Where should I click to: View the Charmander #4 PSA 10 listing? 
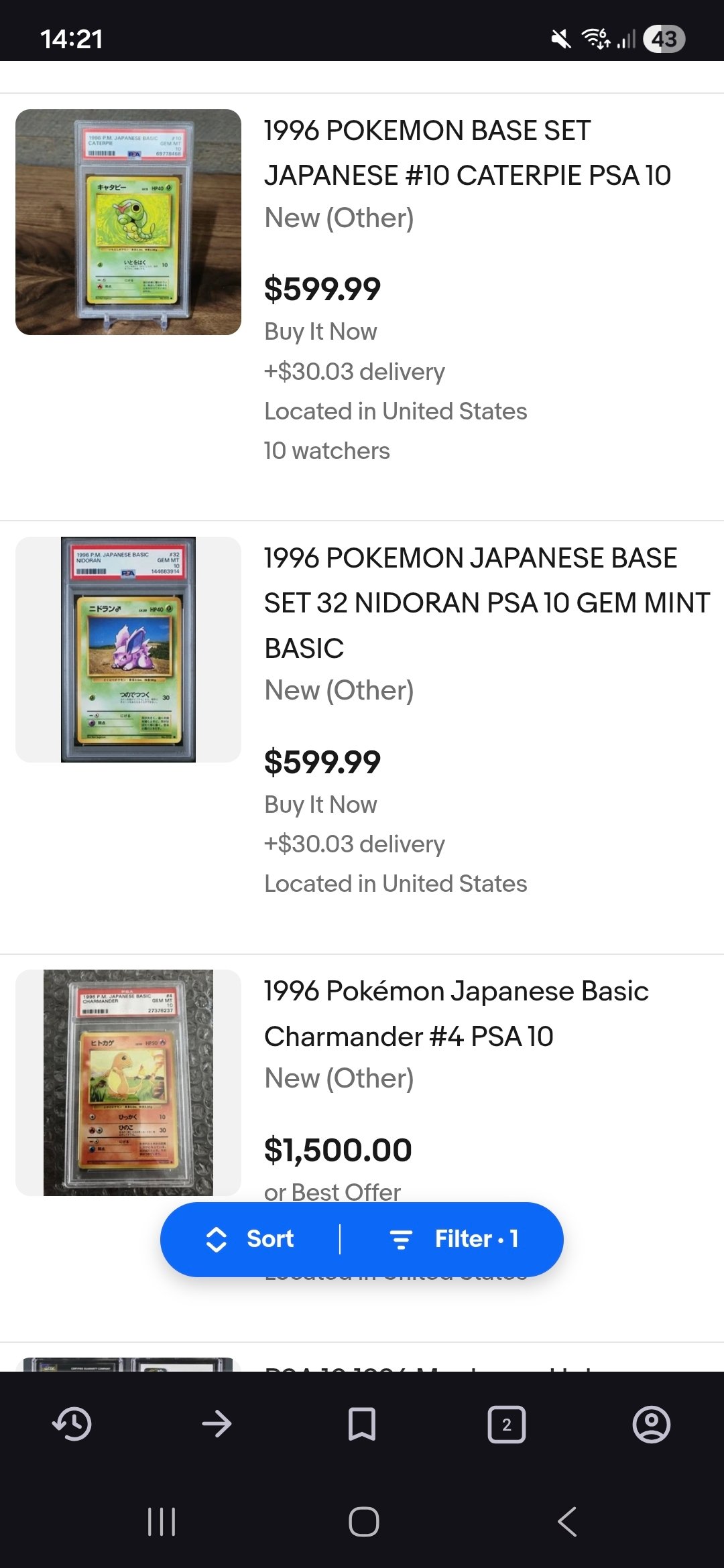(x=456, y=1013)
